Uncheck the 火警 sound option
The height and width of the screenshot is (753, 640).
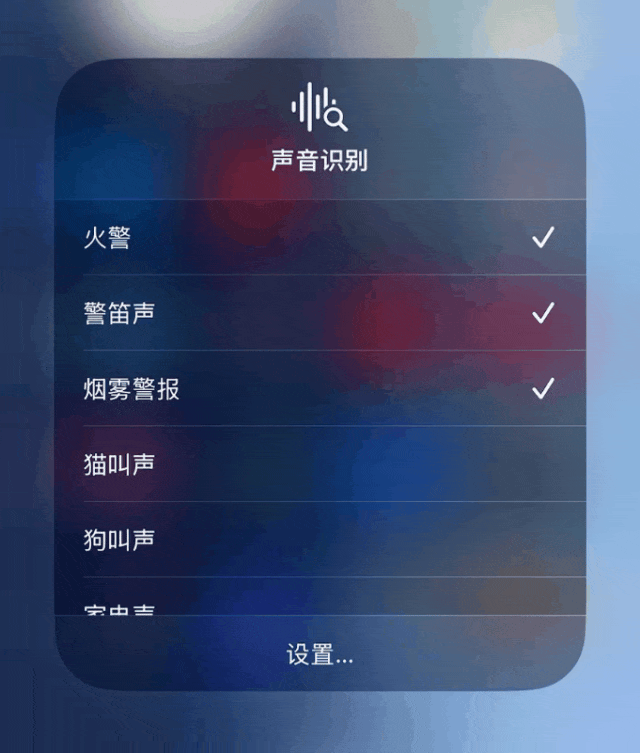(x=319, y=238)
